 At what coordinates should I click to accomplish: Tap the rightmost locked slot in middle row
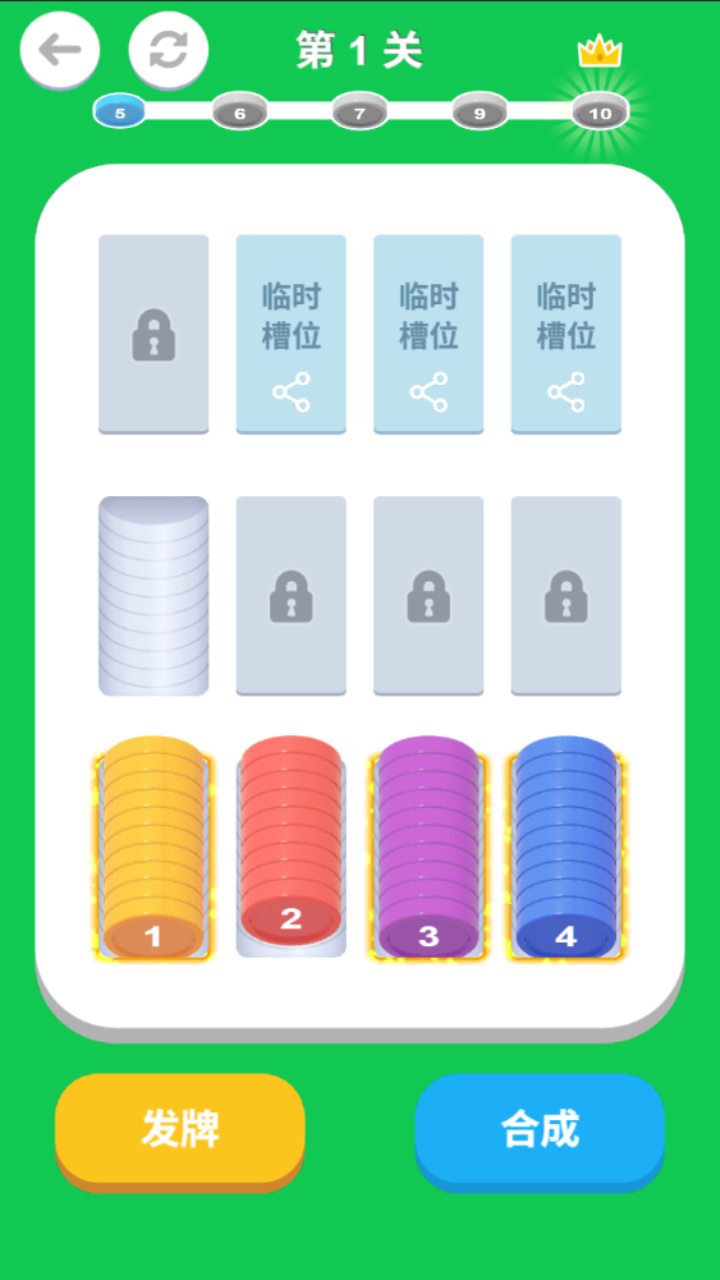click(x=566, y=595)
